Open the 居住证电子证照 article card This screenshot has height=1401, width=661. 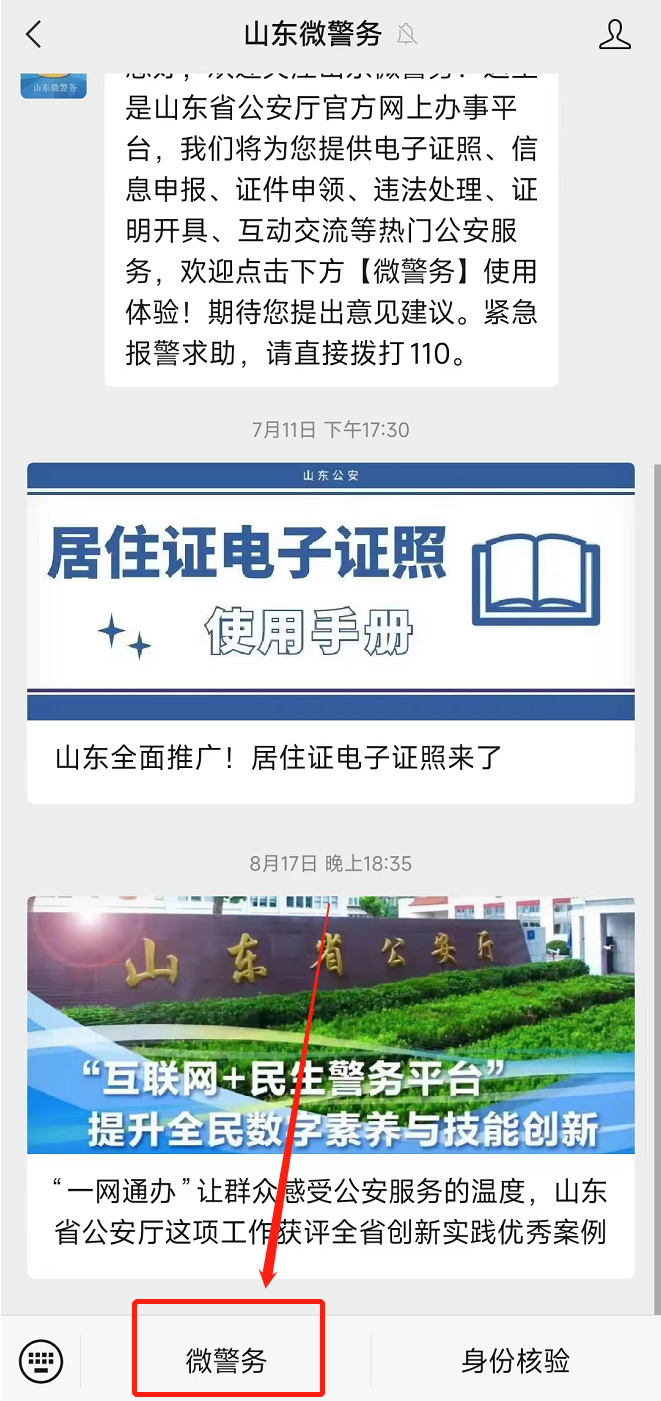330,632
